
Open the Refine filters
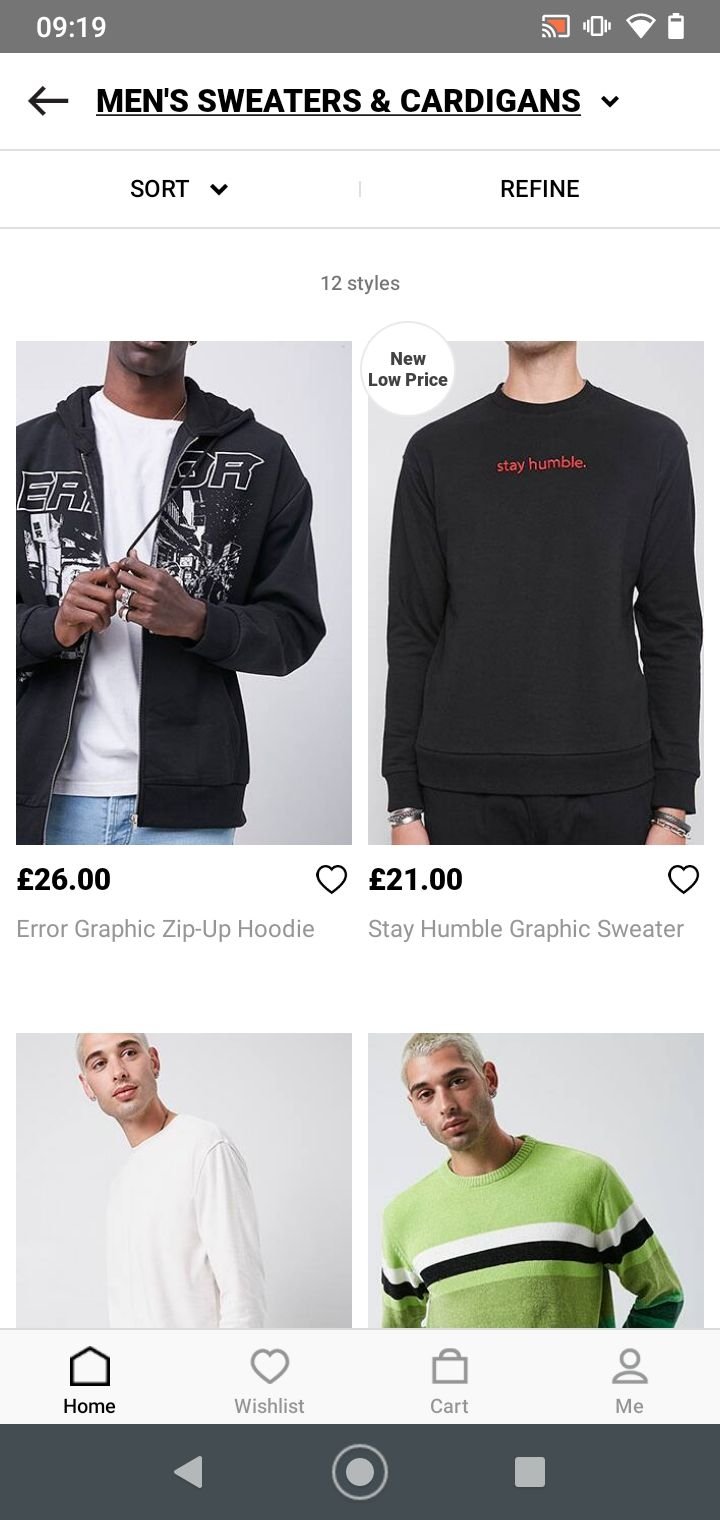tap(539, 189)
